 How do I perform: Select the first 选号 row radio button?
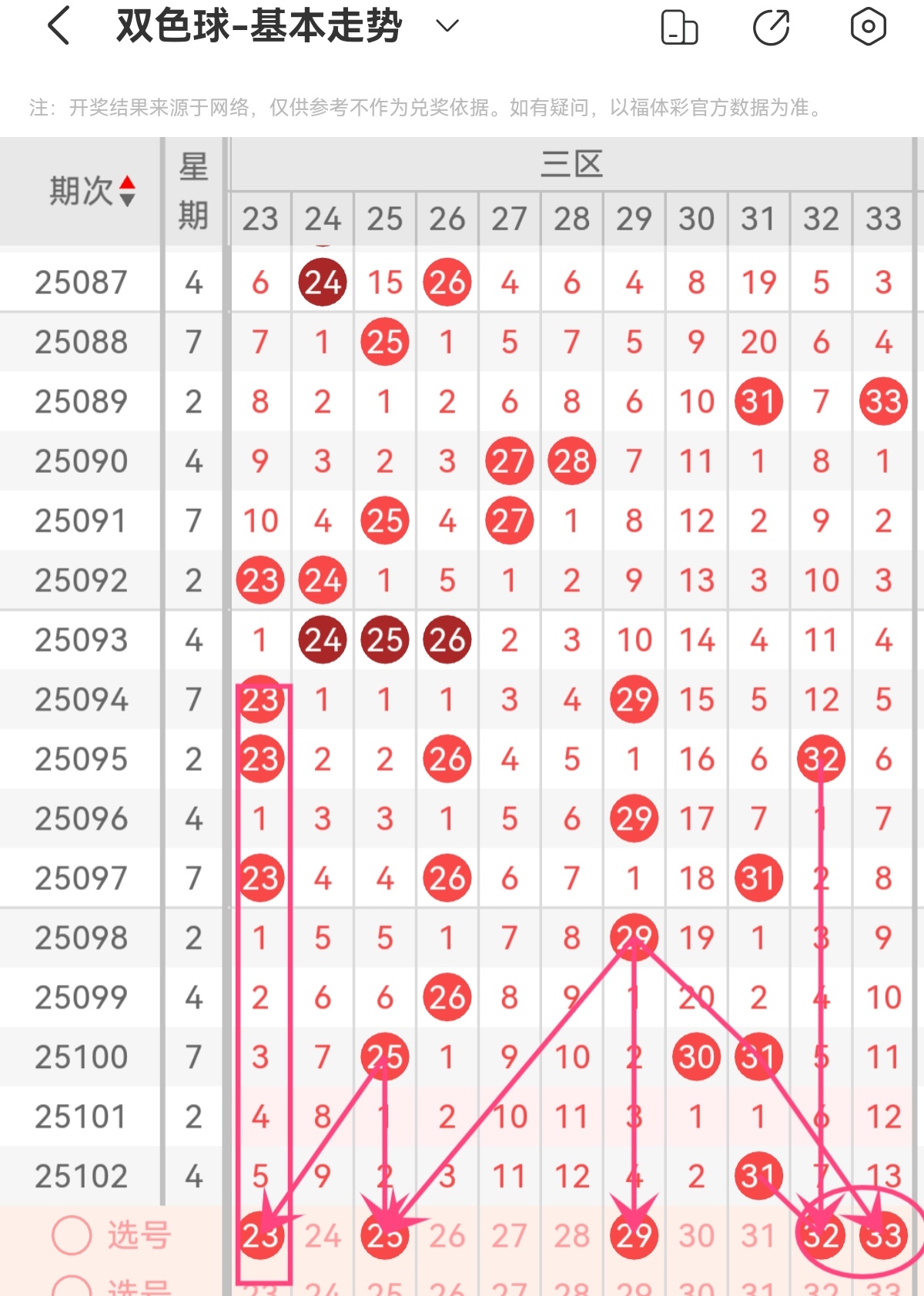pos(72,1235)
